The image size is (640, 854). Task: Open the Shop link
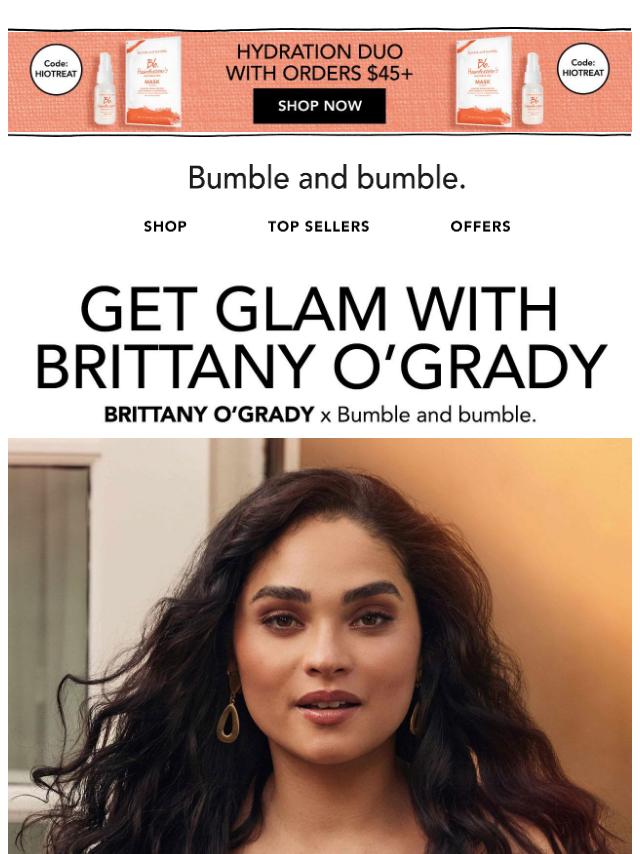165,227
